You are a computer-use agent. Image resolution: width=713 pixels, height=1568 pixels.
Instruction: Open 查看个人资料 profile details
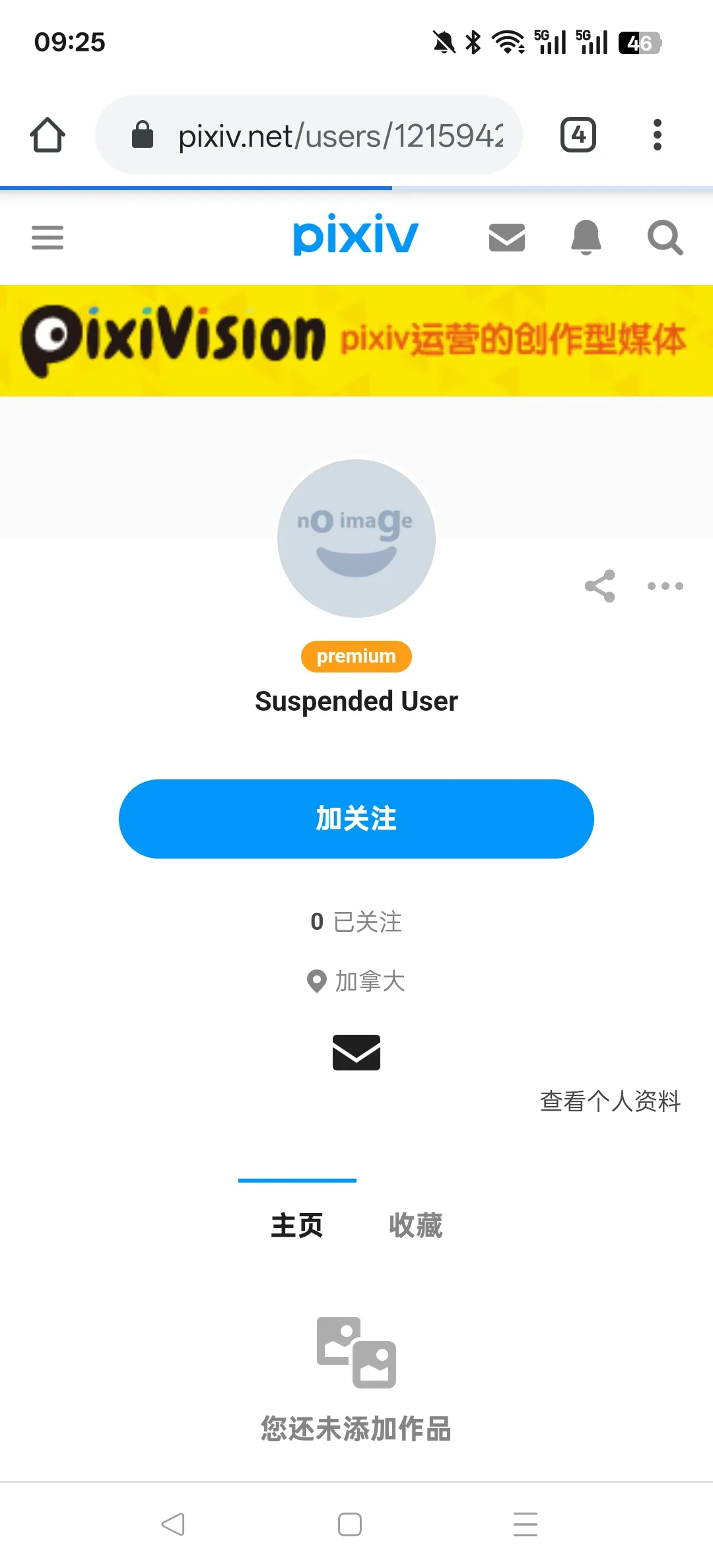pos(610,1101)
